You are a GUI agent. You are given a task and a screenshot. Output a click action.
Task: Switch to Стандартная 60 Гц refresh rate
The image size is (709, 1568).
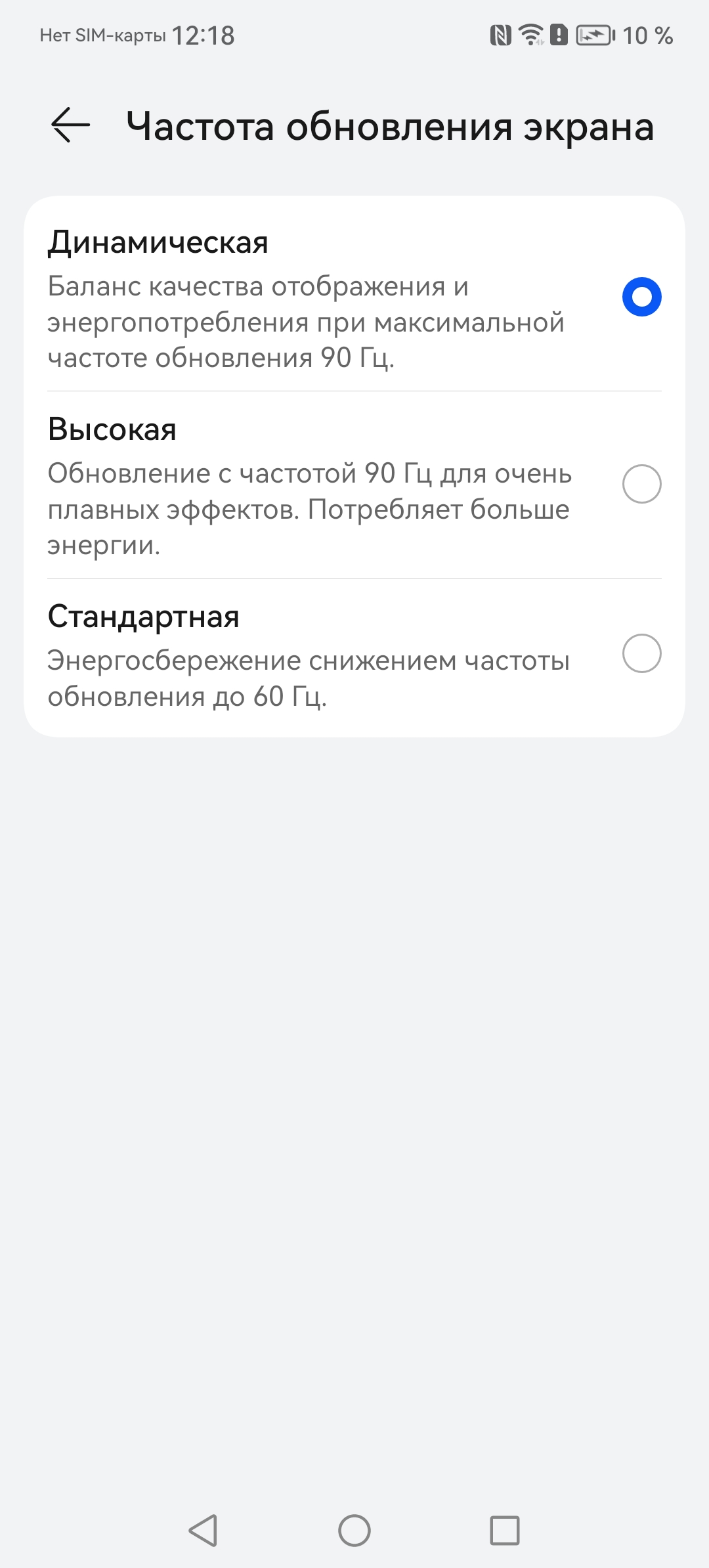(641, 653)
